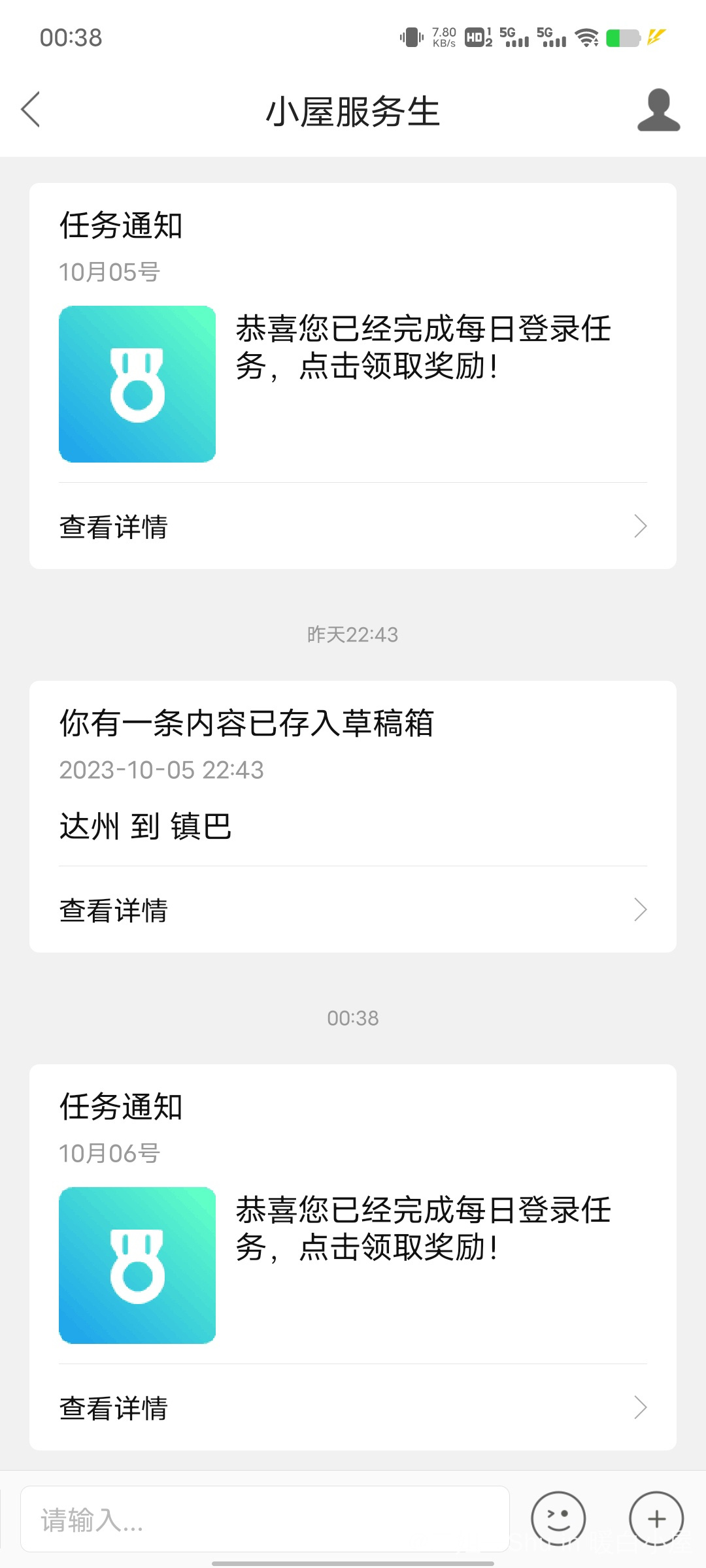
Task: Open 查看详情 for the 10月06号 task notice
Action: 353,1407
